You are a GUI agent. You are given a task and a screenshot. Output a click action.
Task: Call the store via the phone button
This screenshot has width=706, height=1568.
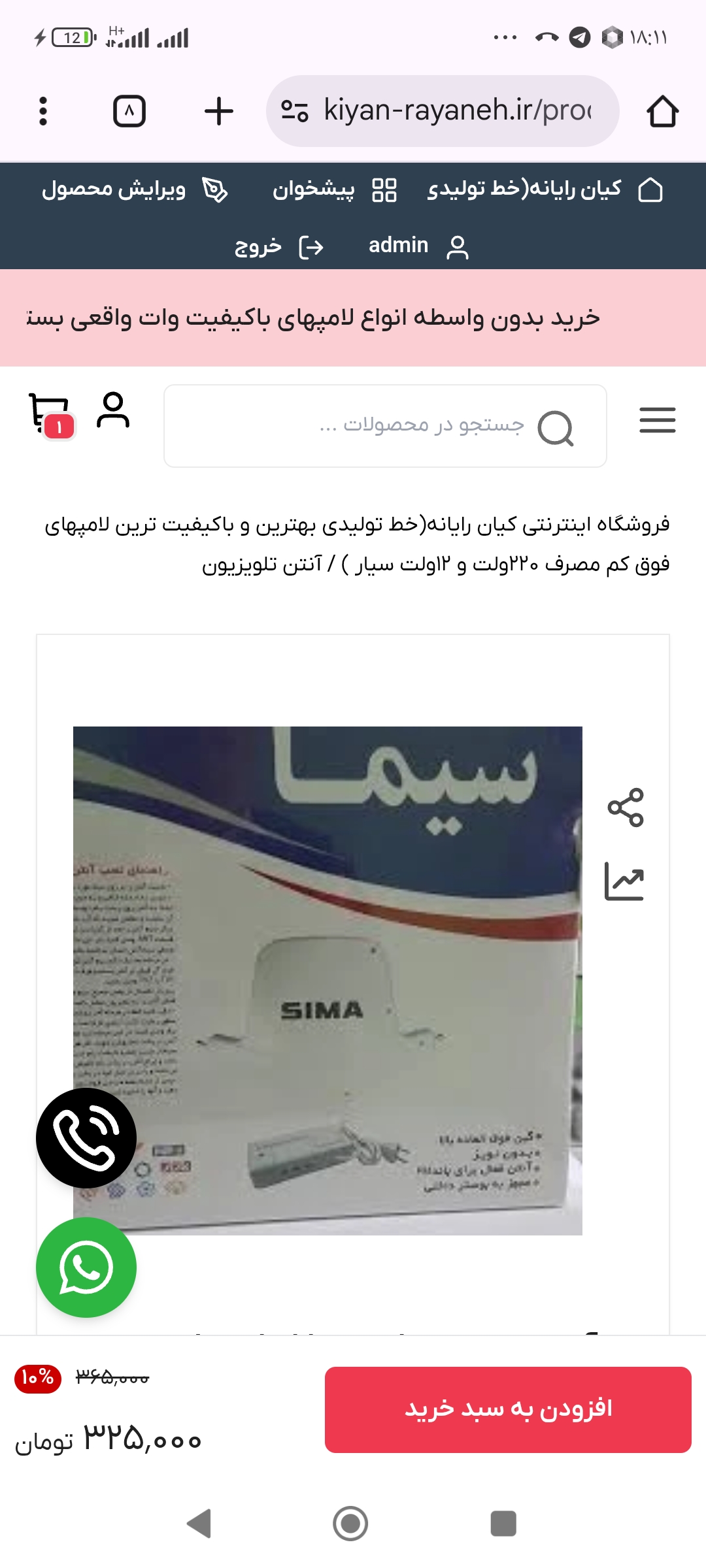point(86,1138)
